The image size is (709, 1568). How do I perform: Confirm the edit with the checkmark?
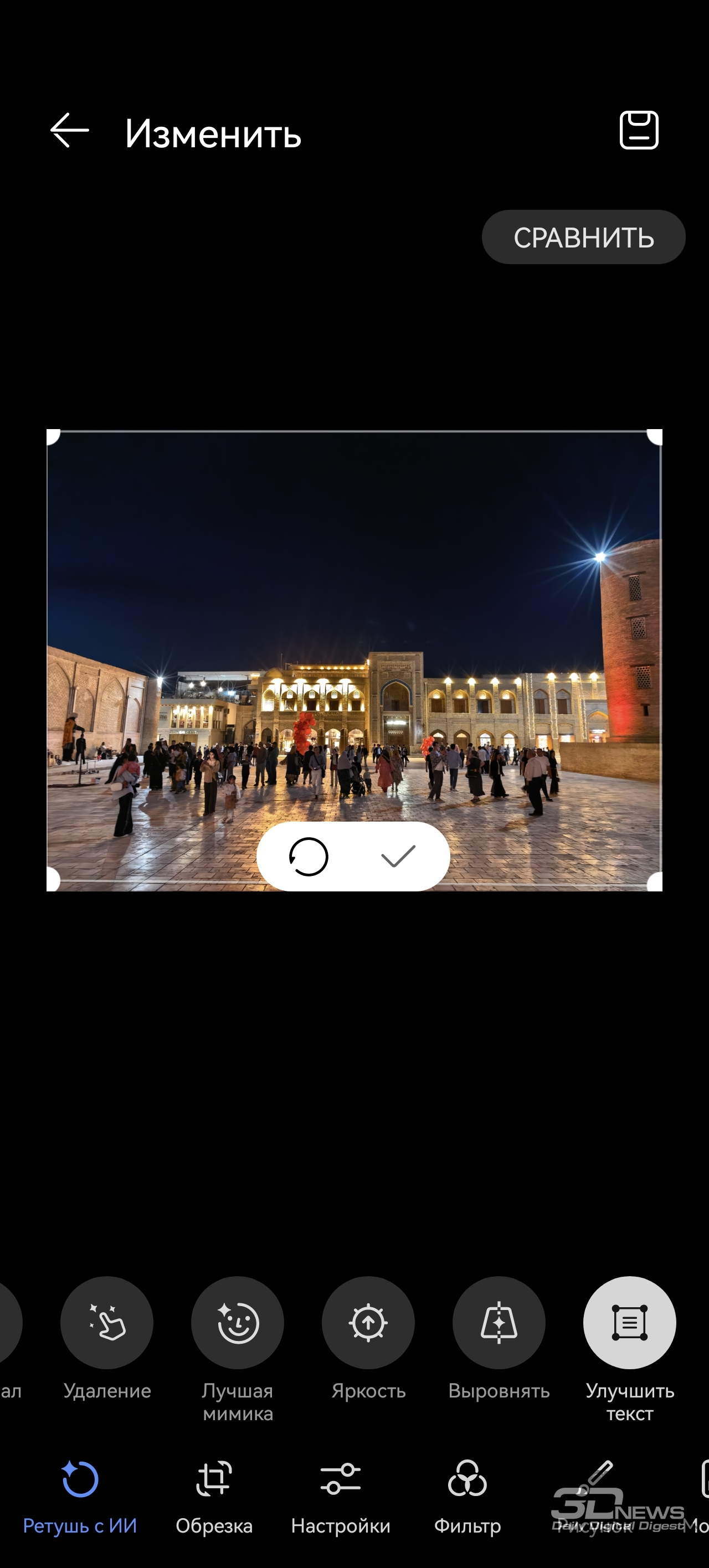(x=398, y=857)
